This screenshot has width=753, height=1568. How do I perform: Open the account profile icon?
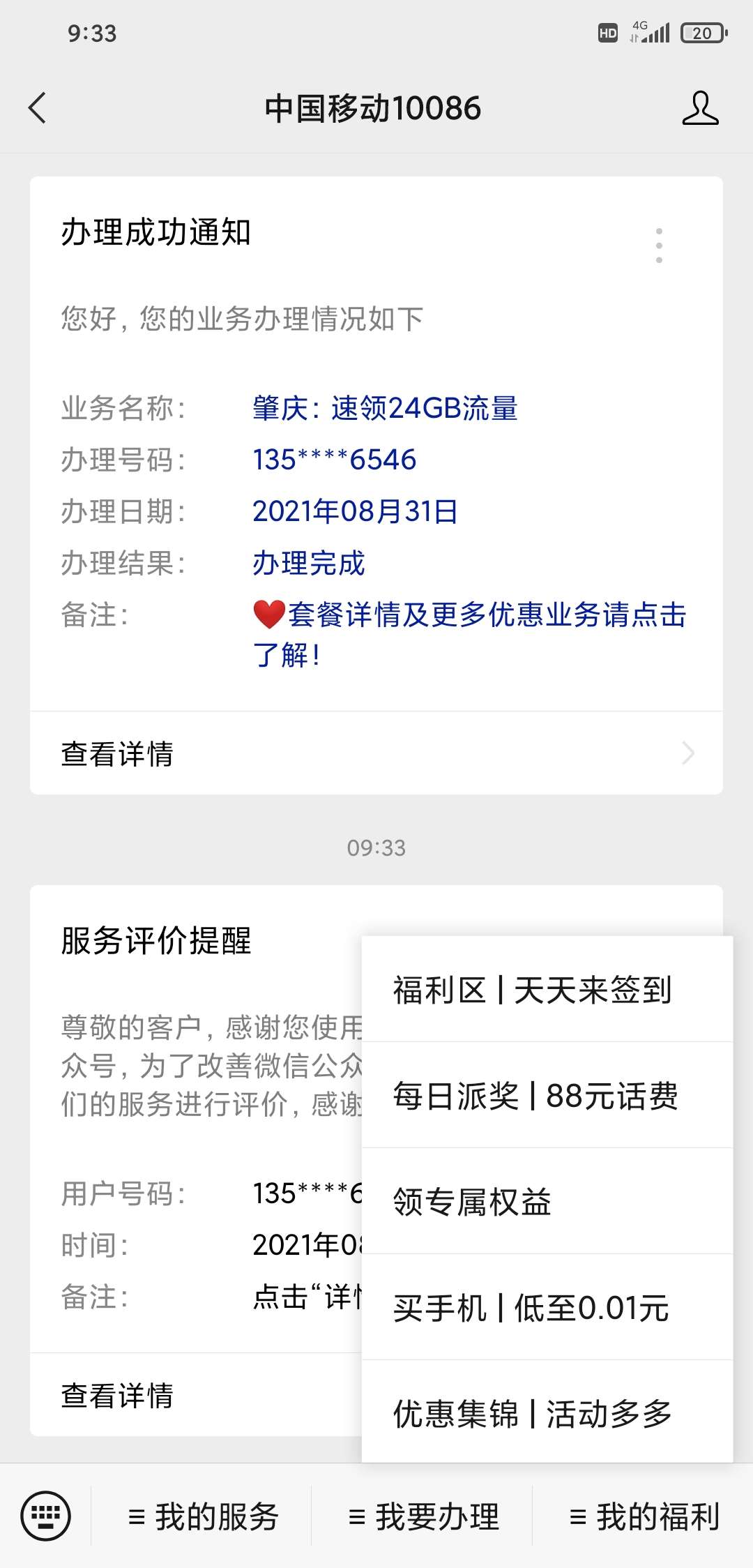point(700,108)
